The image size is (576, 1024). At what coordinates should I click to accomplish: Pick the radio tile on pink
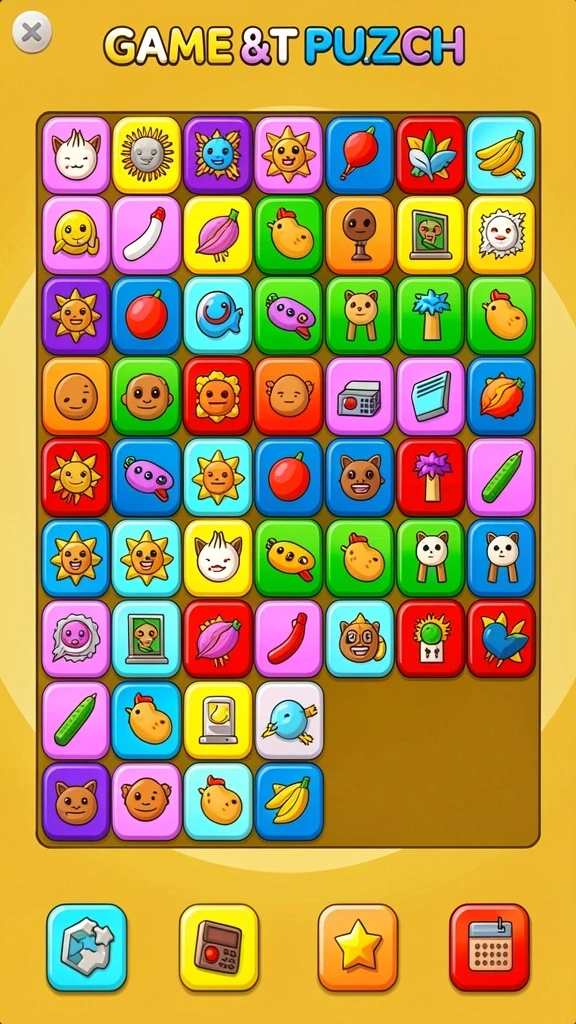click(x=360, y=396)
